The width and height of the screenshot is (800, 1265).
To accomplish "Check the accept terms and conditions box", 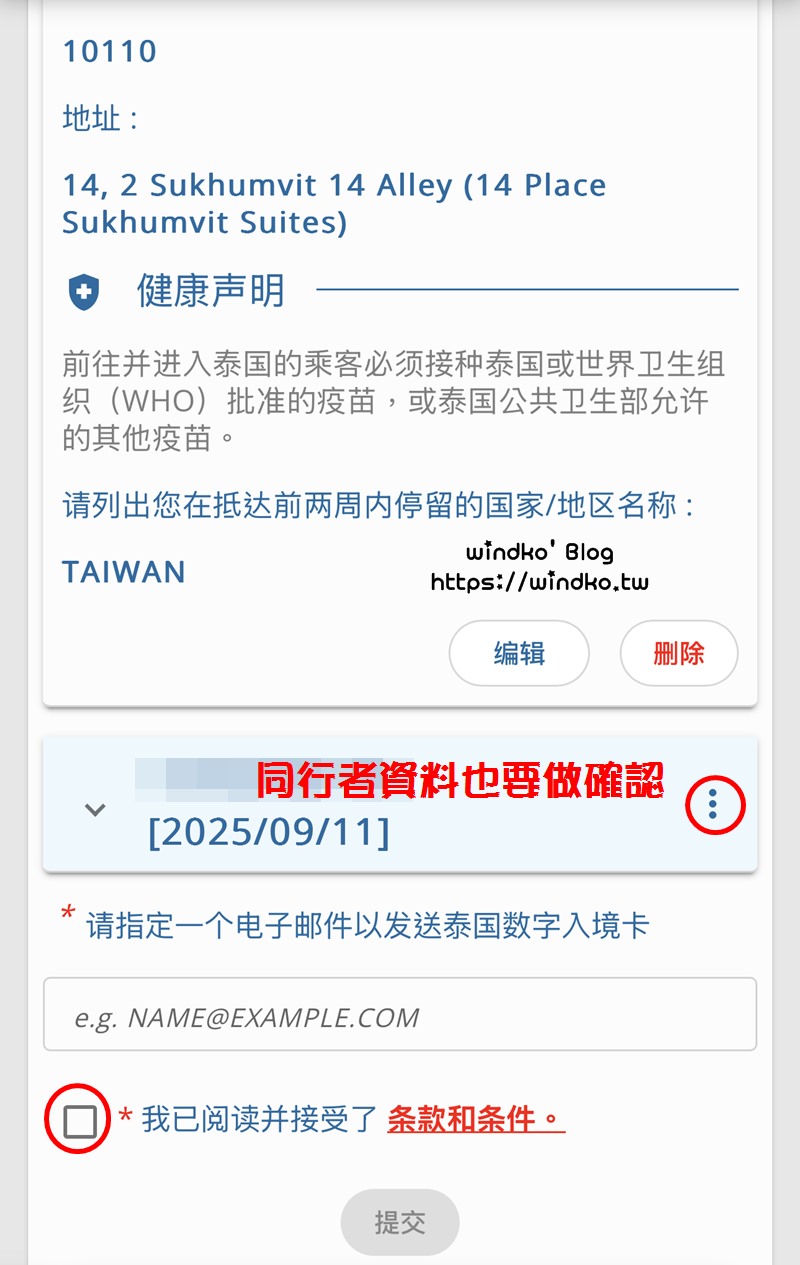I will click(x=80, y=1121).
